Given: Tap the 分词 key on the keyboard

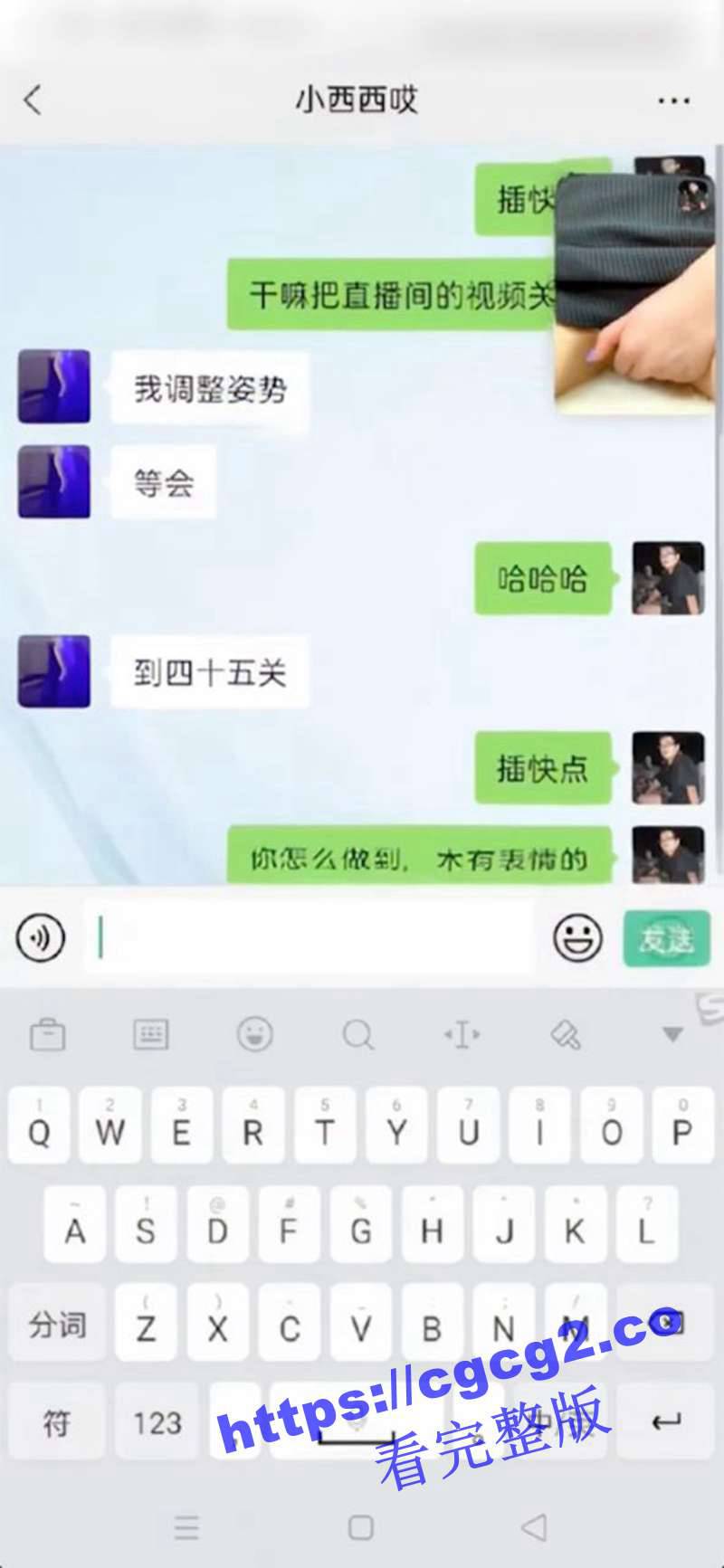Looking at the screenshot, I should (57, 1326).
